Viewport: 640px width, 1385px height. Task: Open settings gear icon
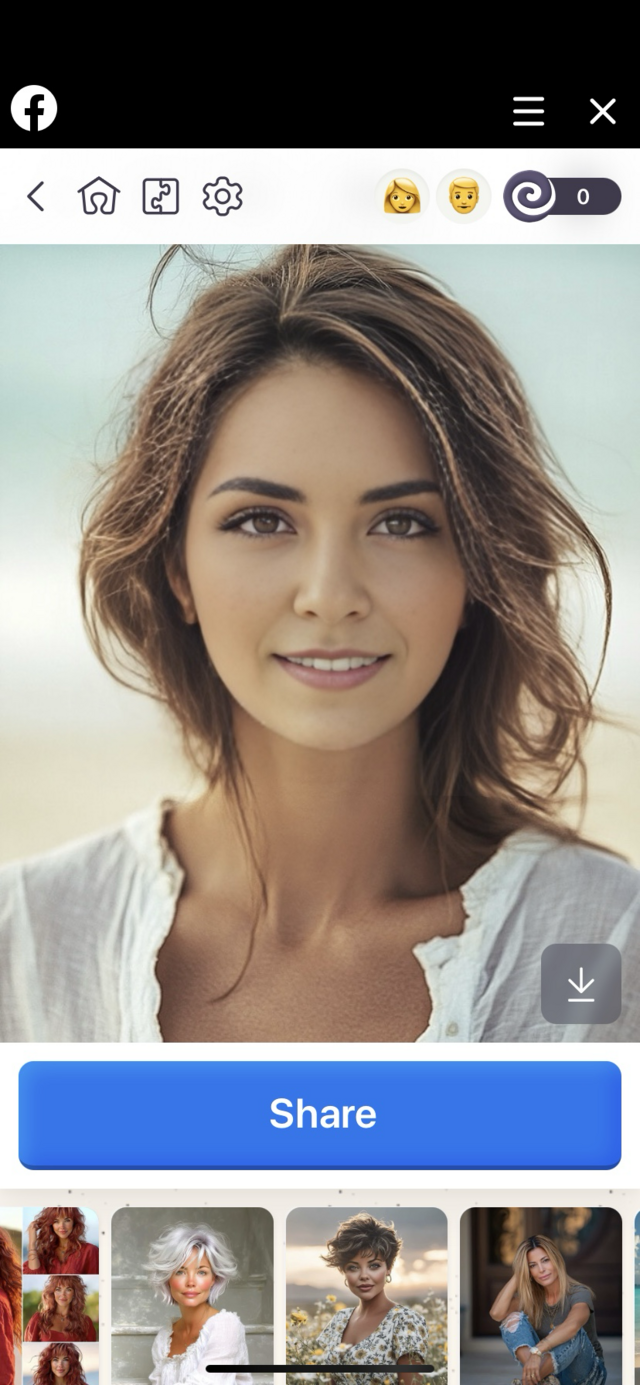pyautogui.click(x=222, y=196)
